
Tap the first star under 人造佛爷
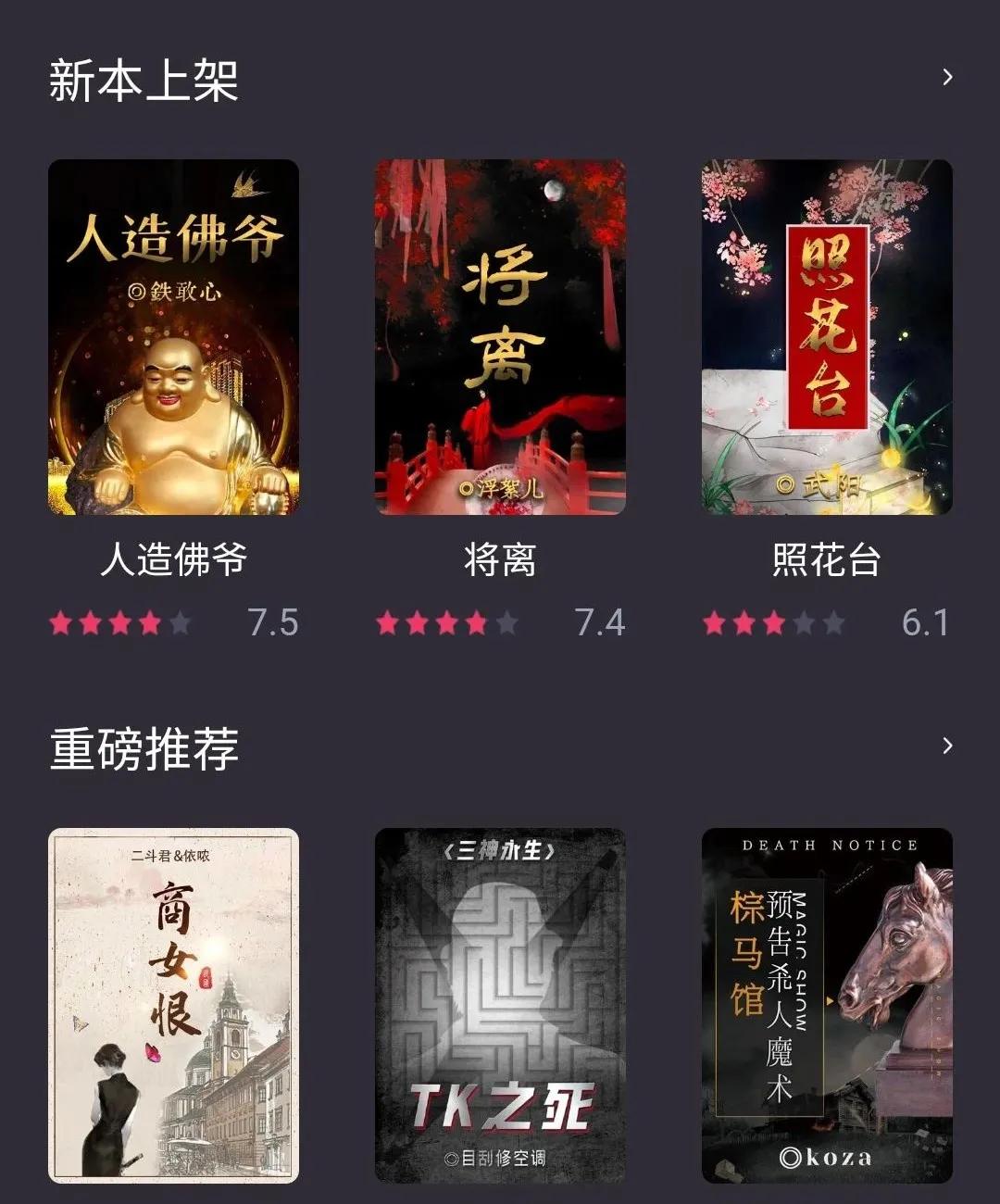(x=59, y=624)
